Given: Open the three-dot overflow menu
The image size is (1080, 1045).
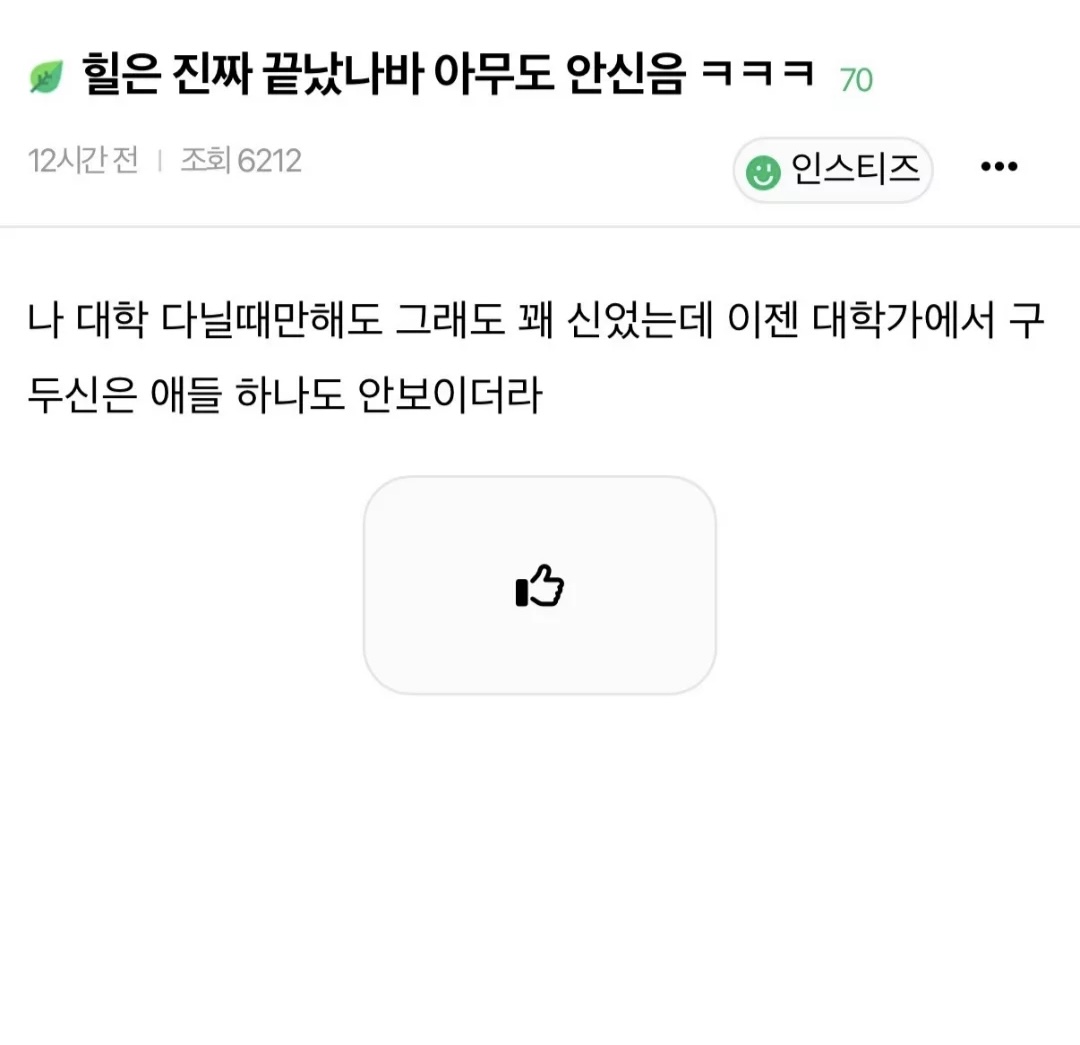Looking at the screenshot, I should (998, 167).
